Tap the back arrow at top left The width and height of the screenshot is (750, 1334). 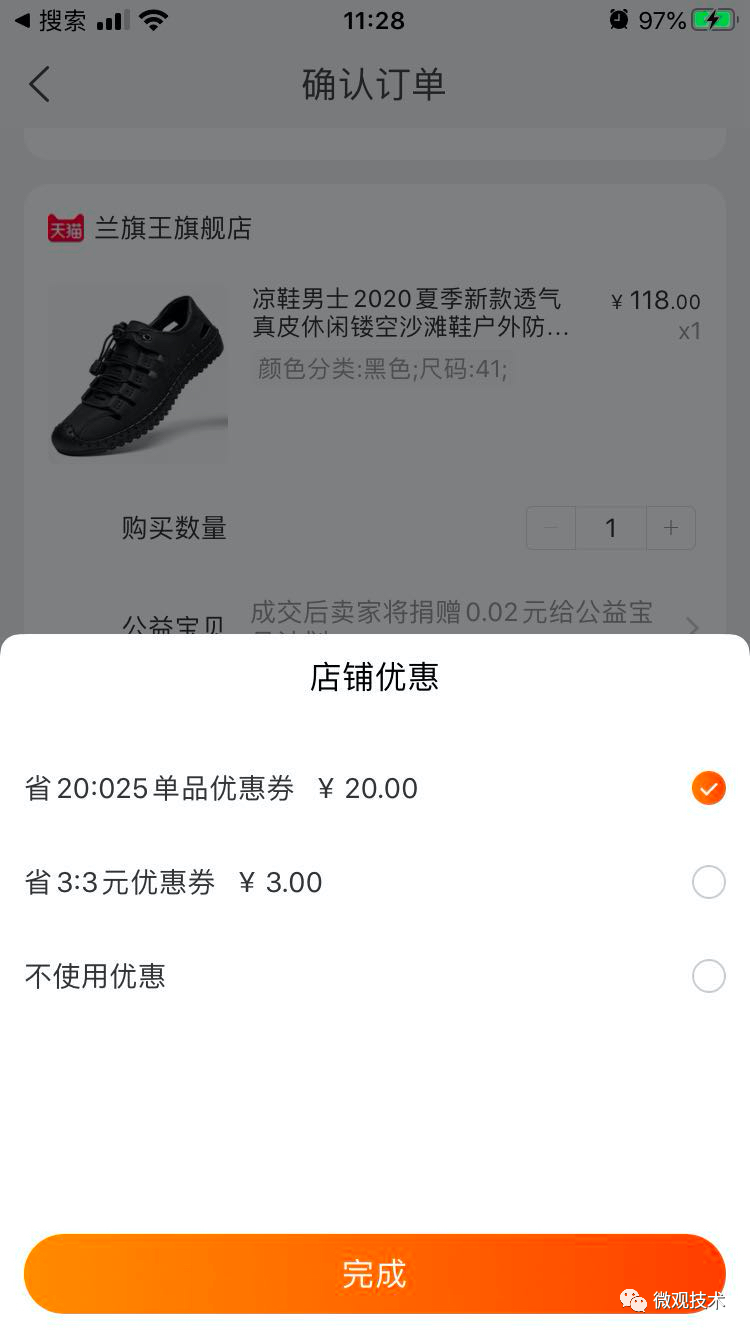pyautogui.click(x=38, y=84)
